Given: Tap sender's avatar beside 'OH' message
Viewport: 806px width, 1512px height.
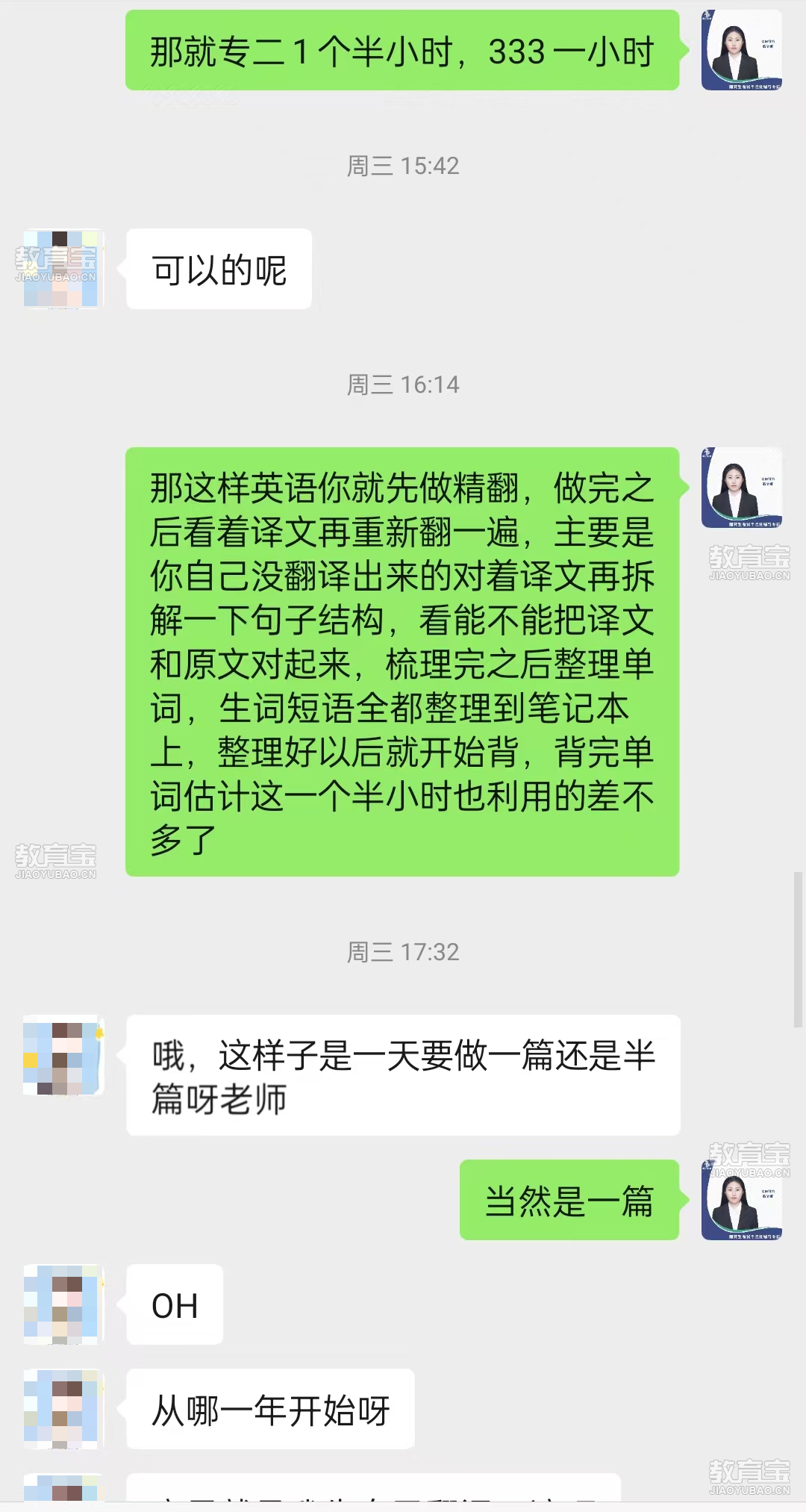Looking at the screenshot, I should (63, 1304).
